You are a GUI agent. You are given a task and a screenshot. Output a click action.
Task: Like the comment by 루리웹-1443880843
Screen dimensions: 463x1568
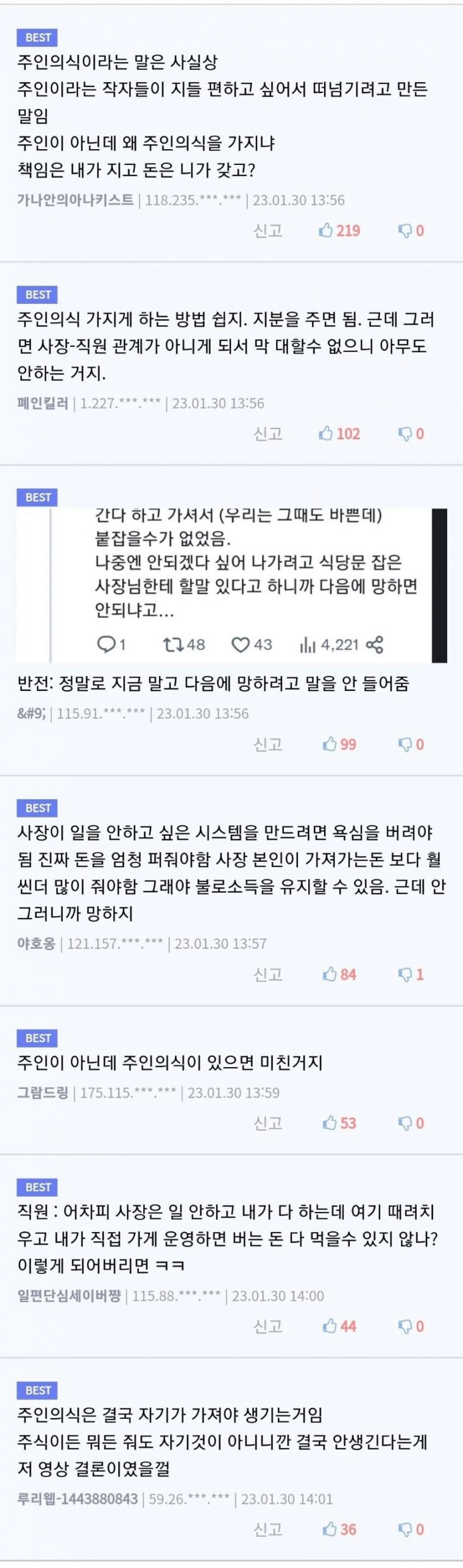coord(339,1529)
